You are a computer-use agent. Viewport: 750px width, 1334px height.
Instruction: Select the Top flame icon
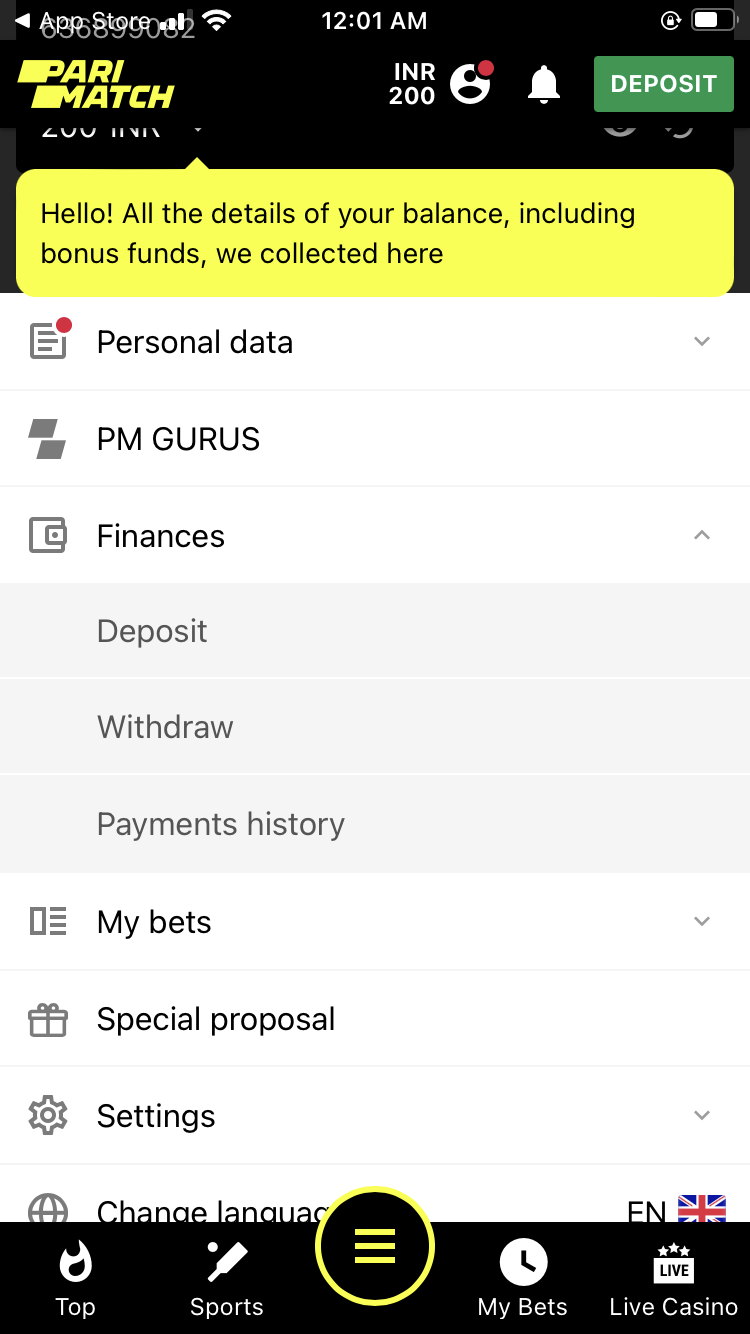click(75, 1262)
